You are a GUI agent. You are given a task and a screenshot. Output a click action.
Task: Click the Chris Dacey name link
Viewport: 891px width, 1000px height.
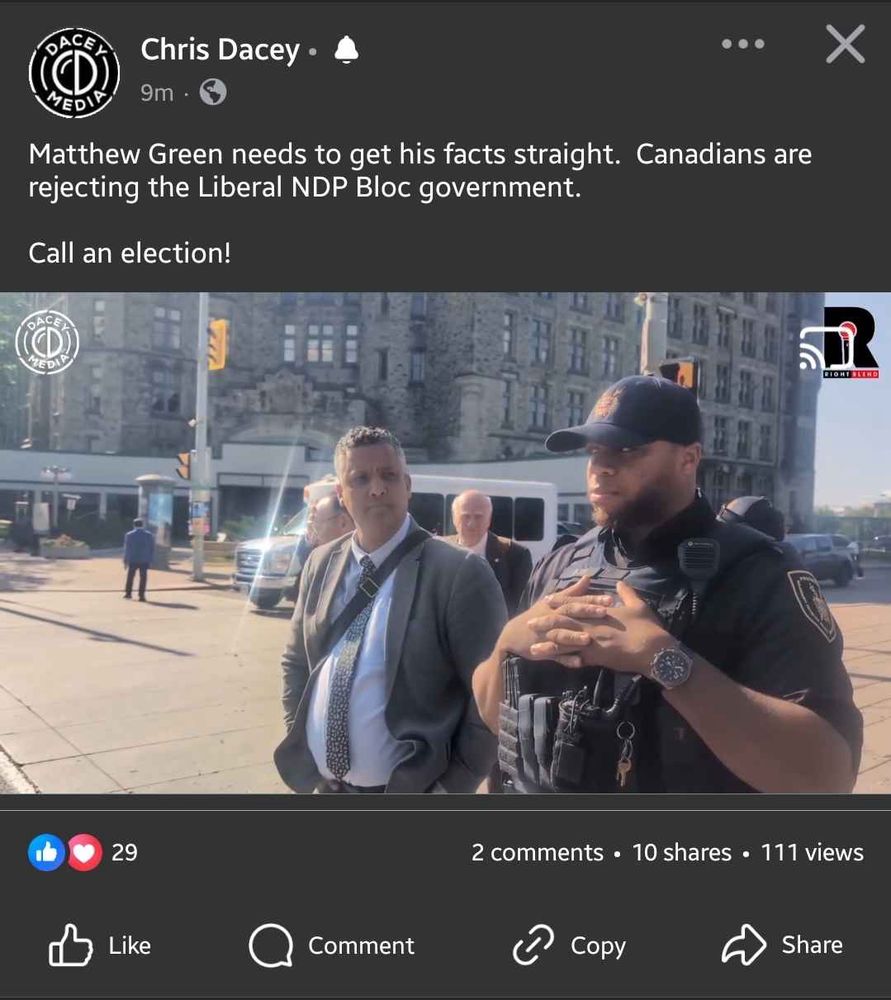[x=219, y=48]
